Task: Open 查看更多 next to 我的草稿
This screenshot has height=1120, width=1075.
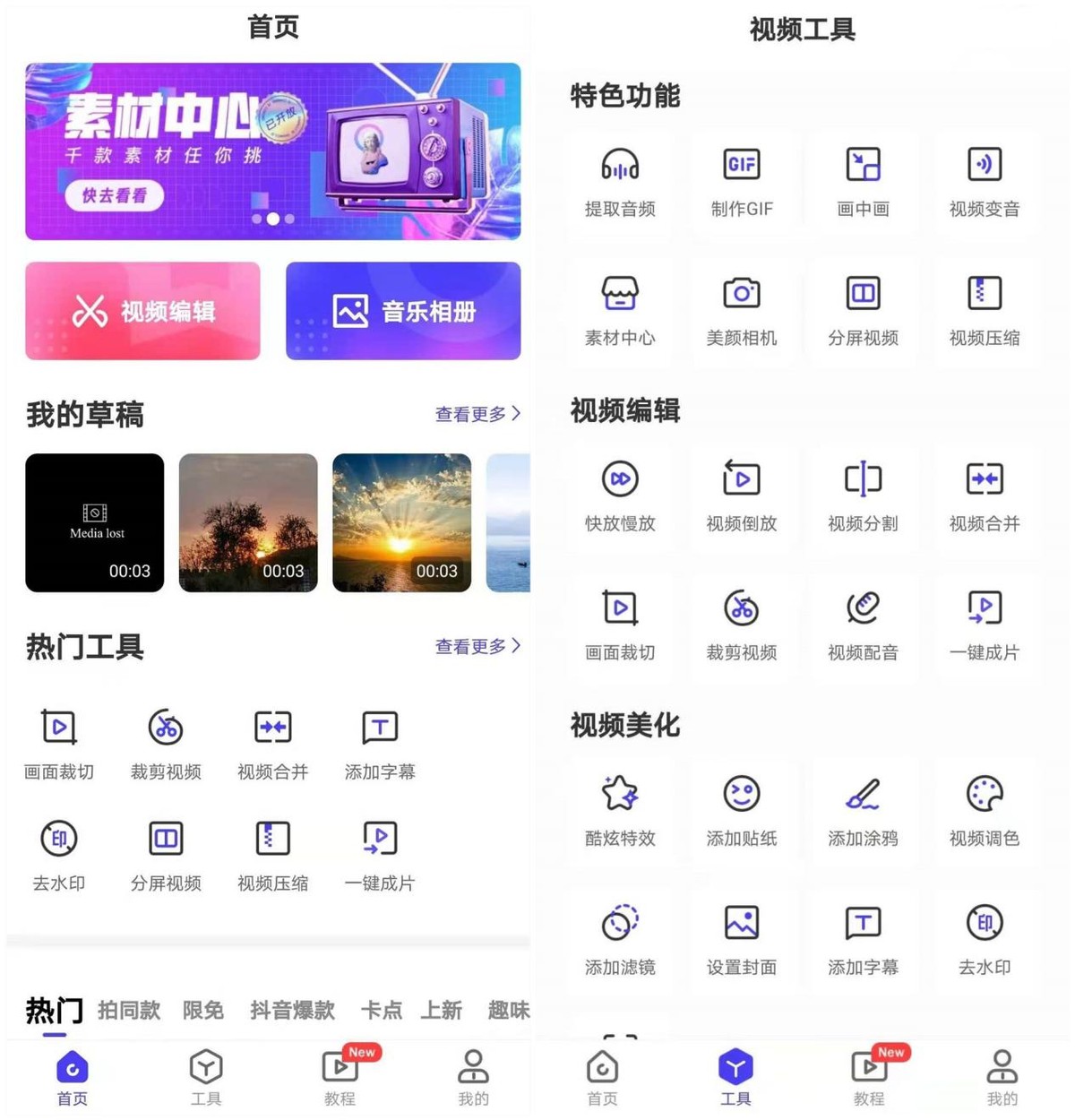Action: tap(476, 414)
